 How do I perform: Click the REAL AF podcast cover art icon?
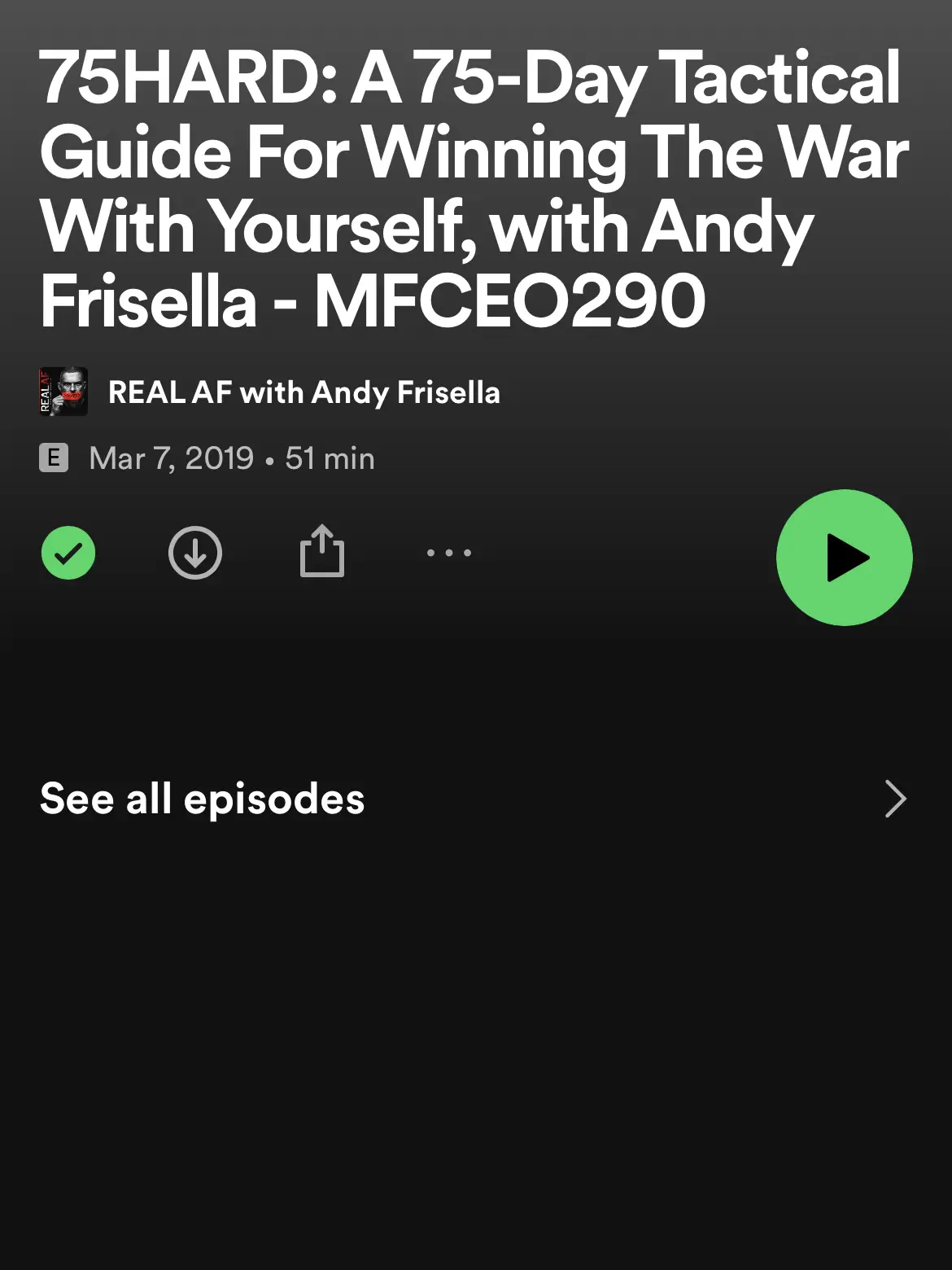coord(62,392)
